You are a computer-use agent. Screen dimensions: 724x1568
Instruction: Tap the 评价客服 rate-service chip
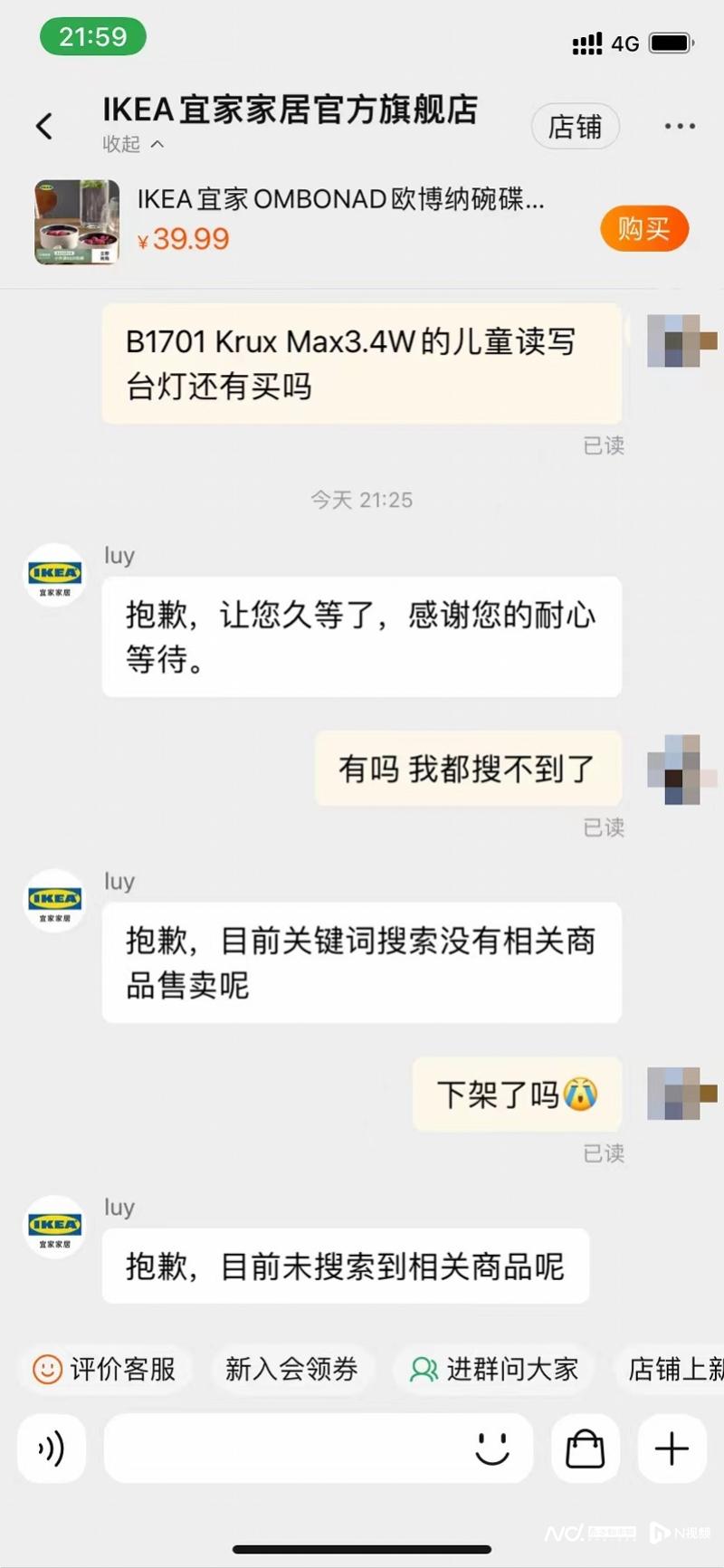click(105, 1369)
